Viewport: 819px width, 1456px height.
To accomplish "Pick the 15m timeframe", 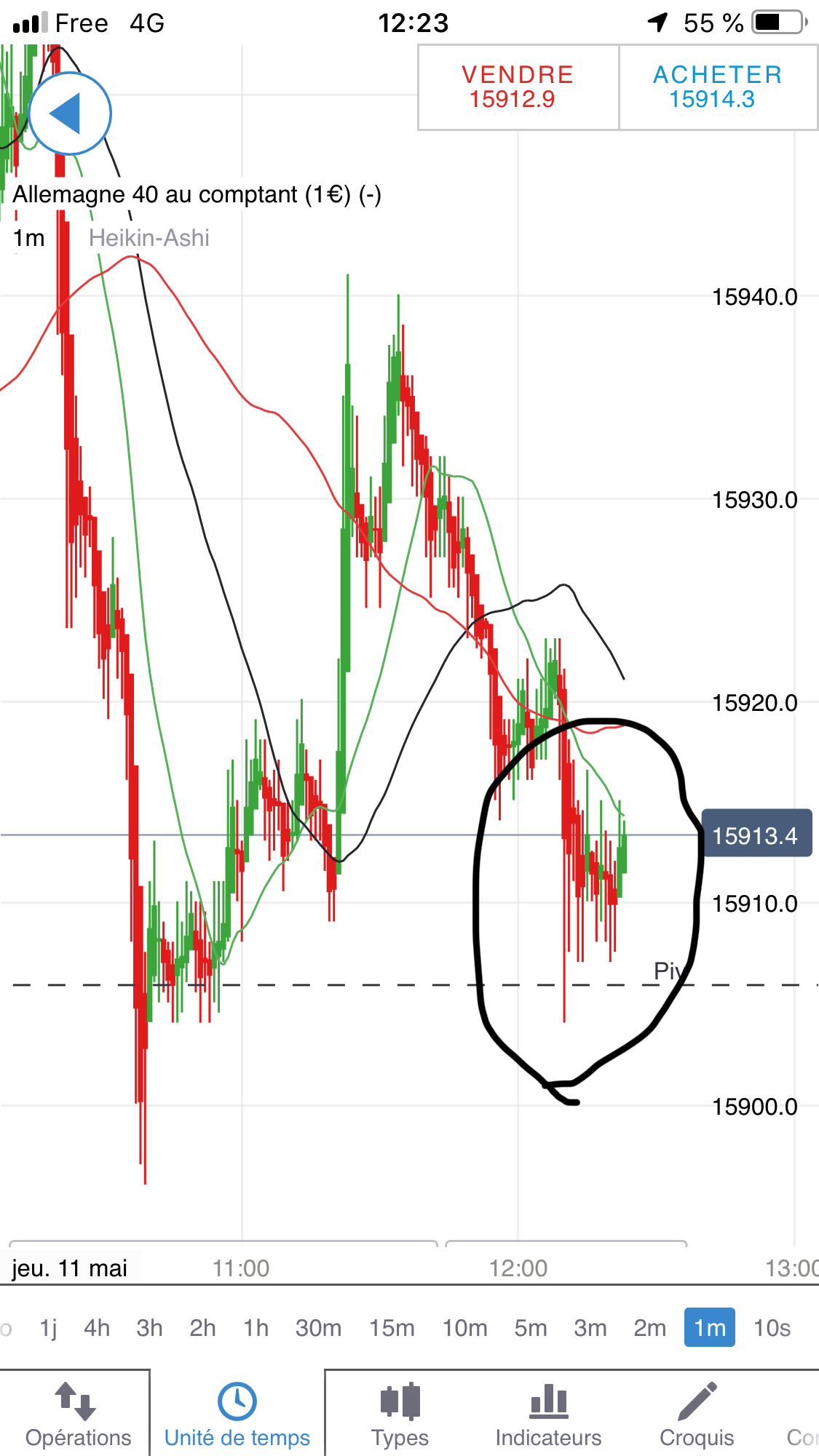I will point(392,1328).
